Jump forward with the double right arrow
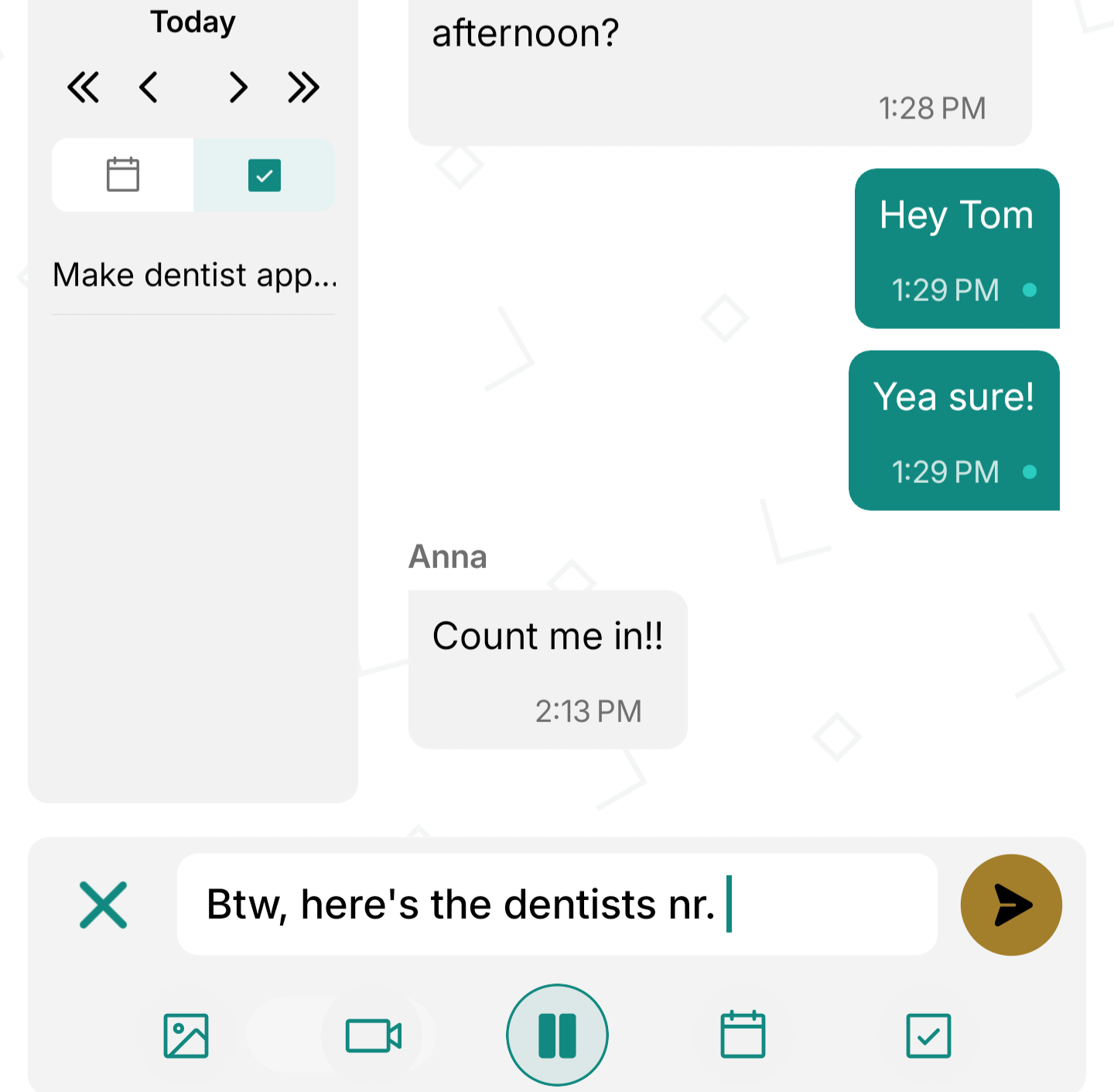The image size is (1114, 1092). click(x=303, y=87)
